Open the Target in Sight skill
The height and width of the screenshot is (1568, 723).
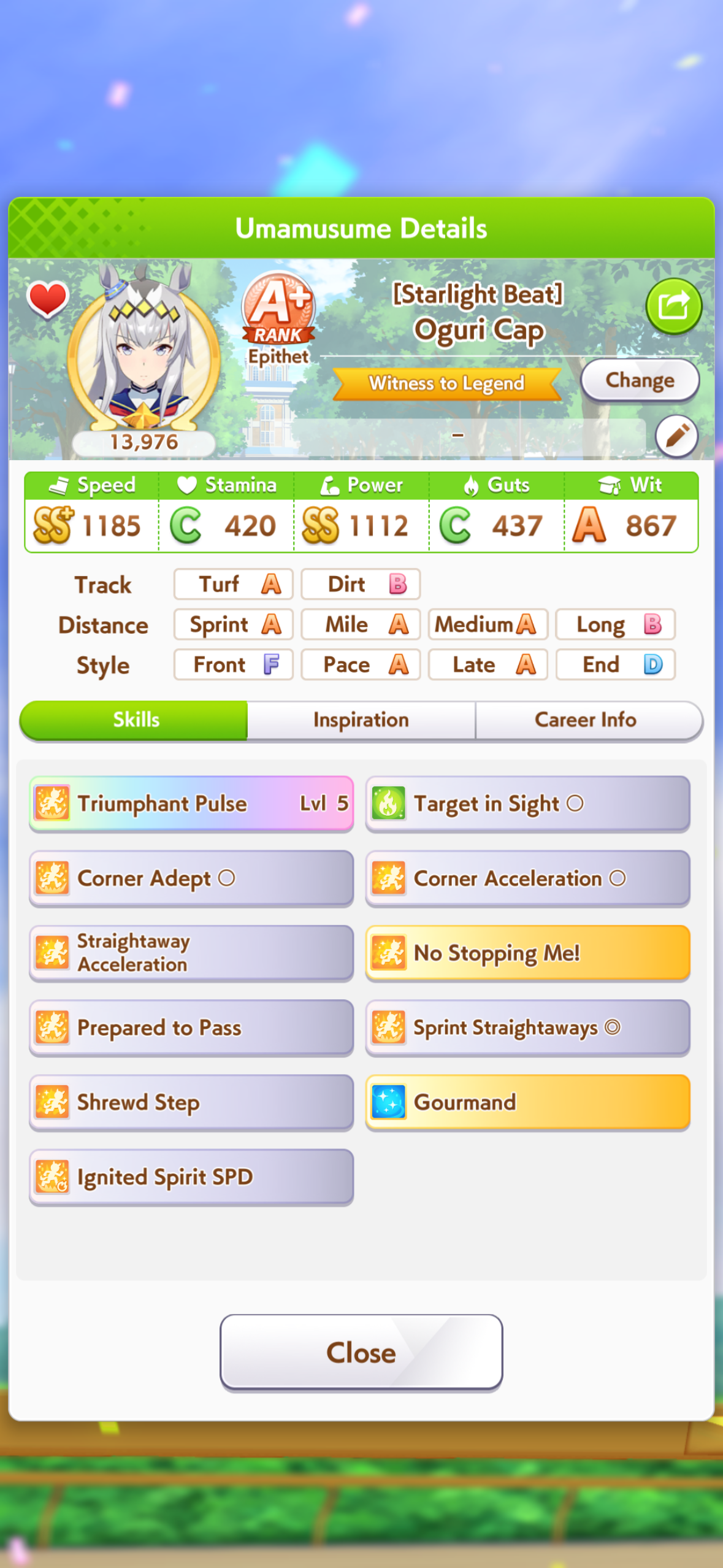pyautogui.click(x=527, y=803)
